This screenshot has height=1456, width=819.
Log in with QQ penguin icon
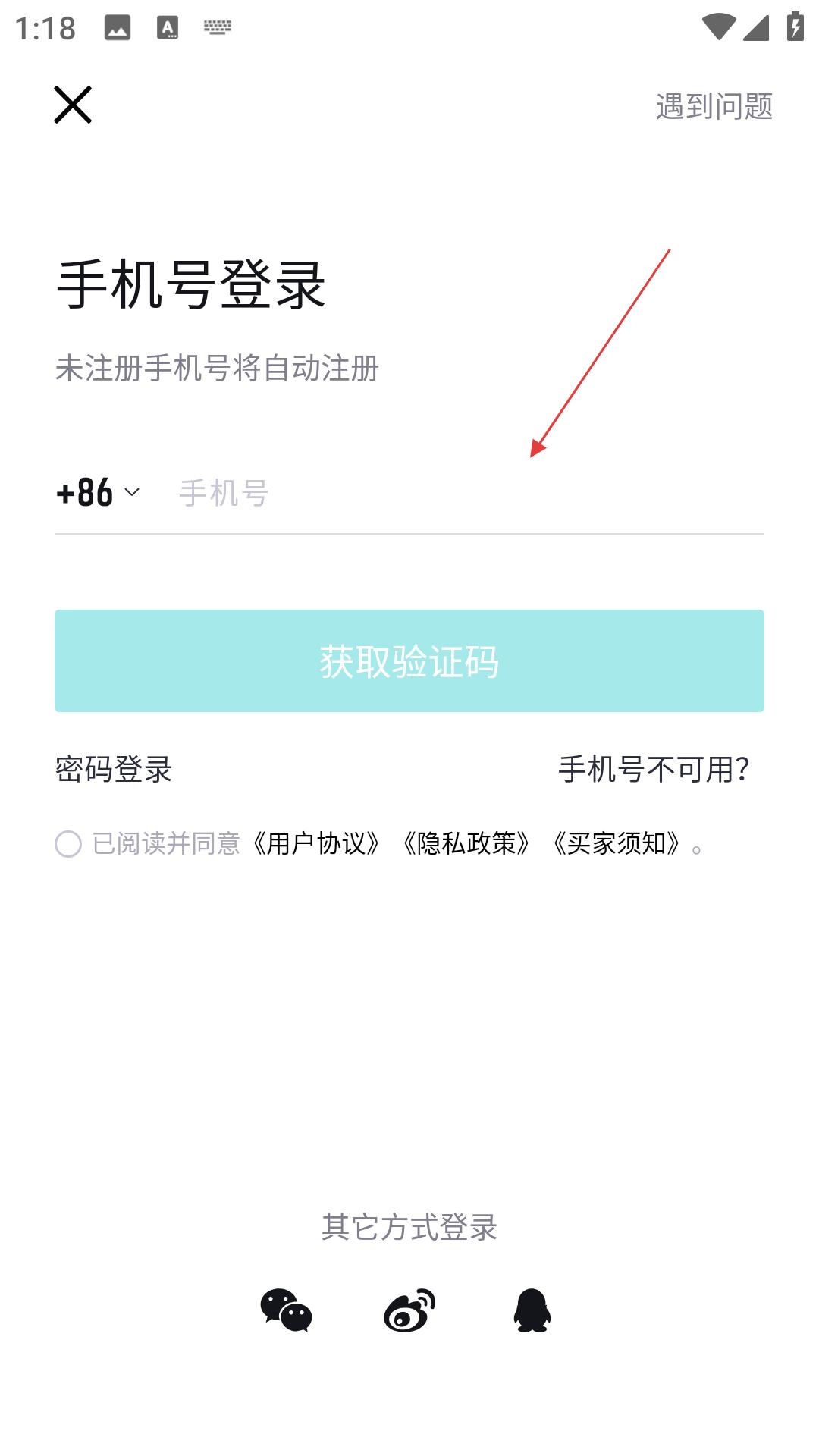(x=532, y=1310)
